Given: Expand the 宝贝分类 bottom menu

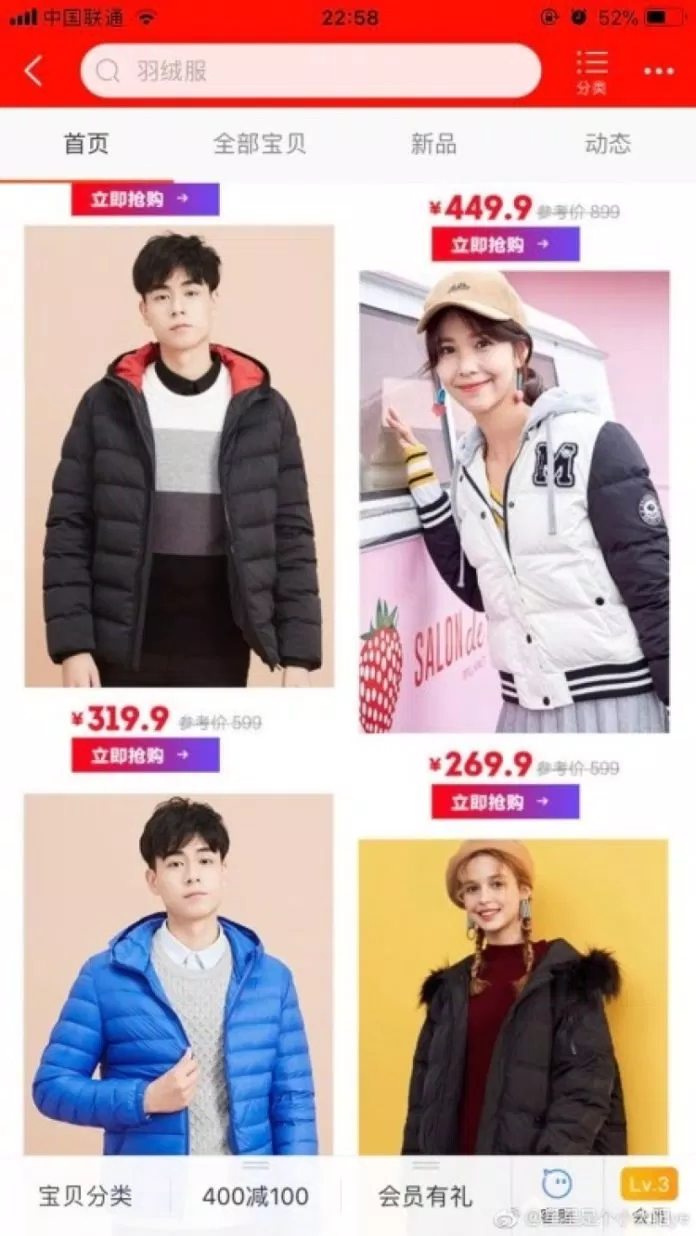Looking at the screenshot, I should (x=85, y=1196).
